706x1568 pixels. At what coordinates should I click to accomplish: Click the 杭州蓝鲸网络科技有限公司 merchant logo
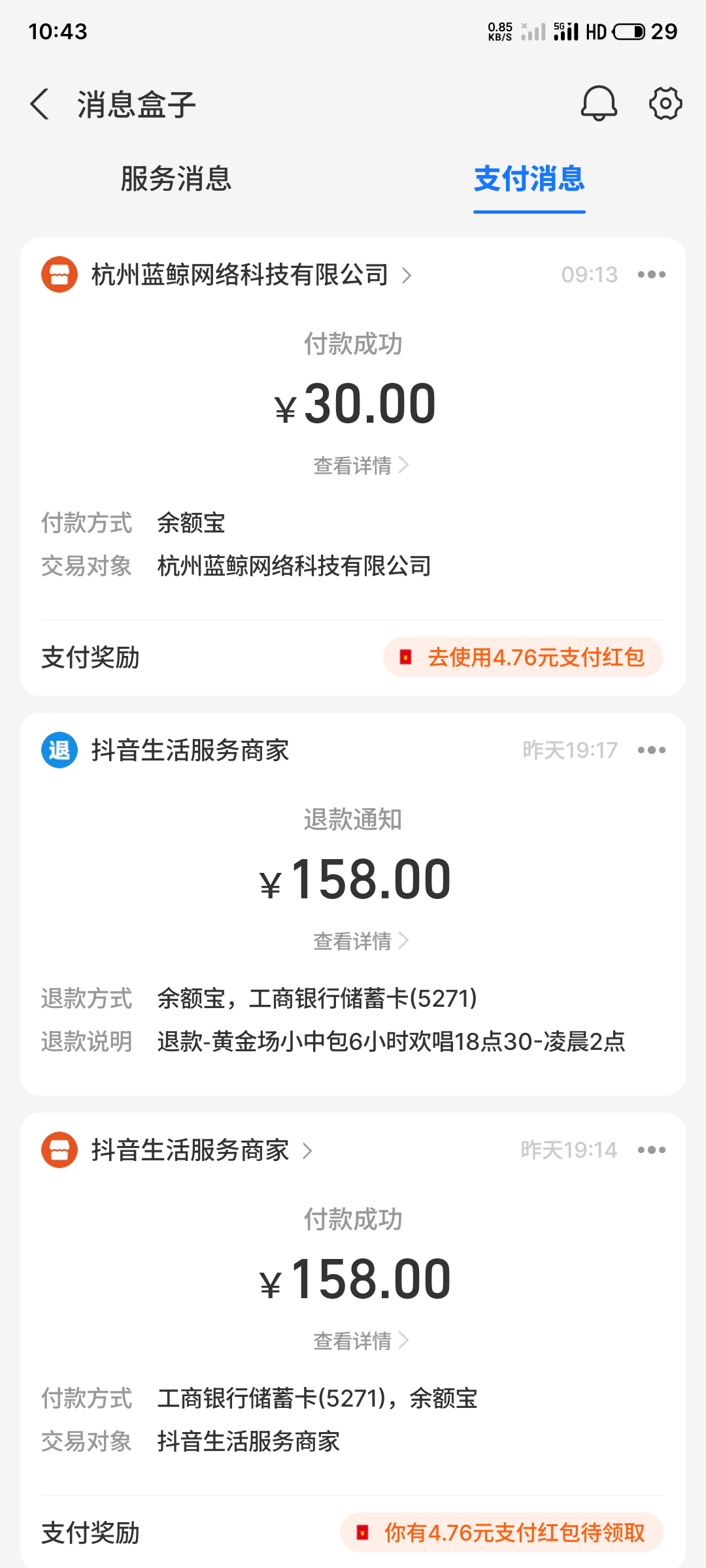[x=59, y=274]
